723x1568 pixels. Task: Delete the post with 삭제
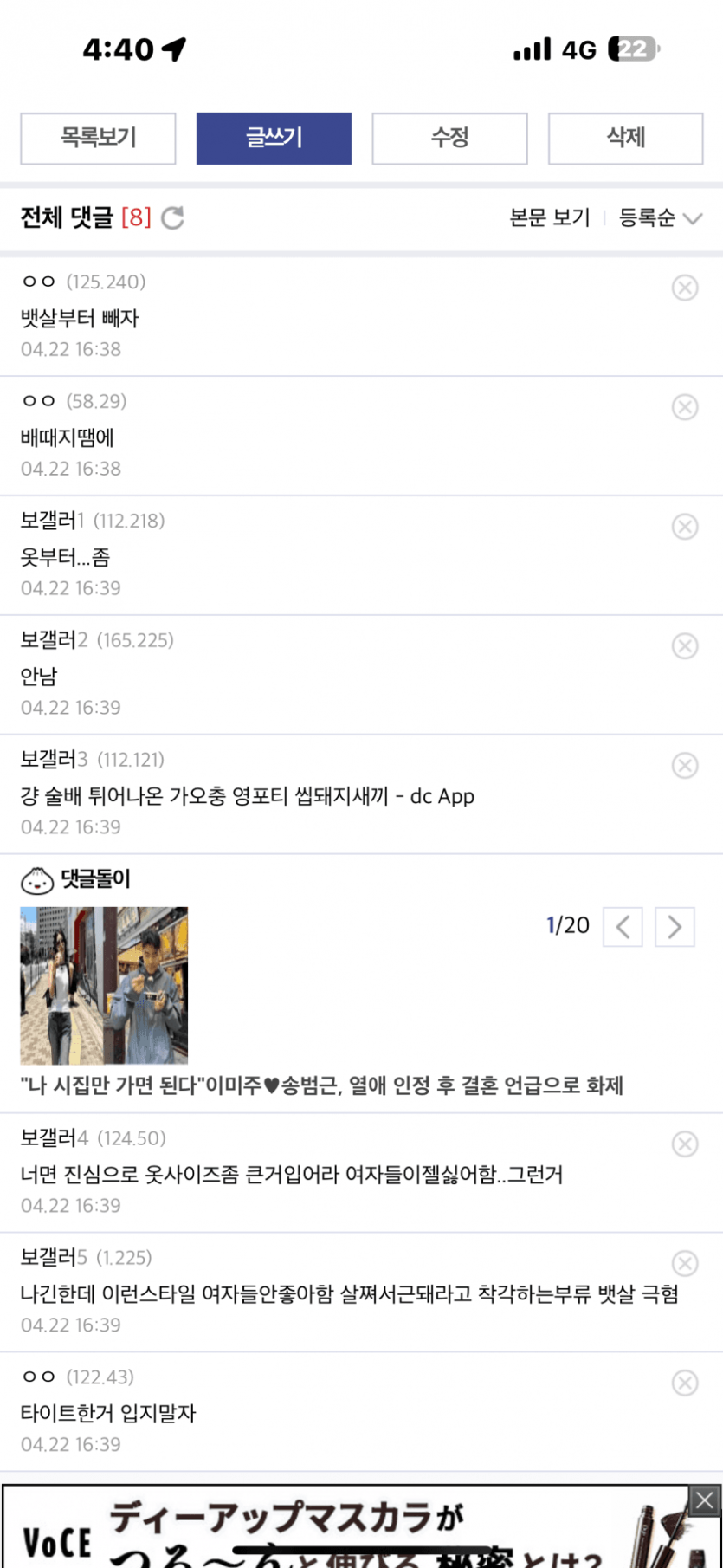[625, 138]
